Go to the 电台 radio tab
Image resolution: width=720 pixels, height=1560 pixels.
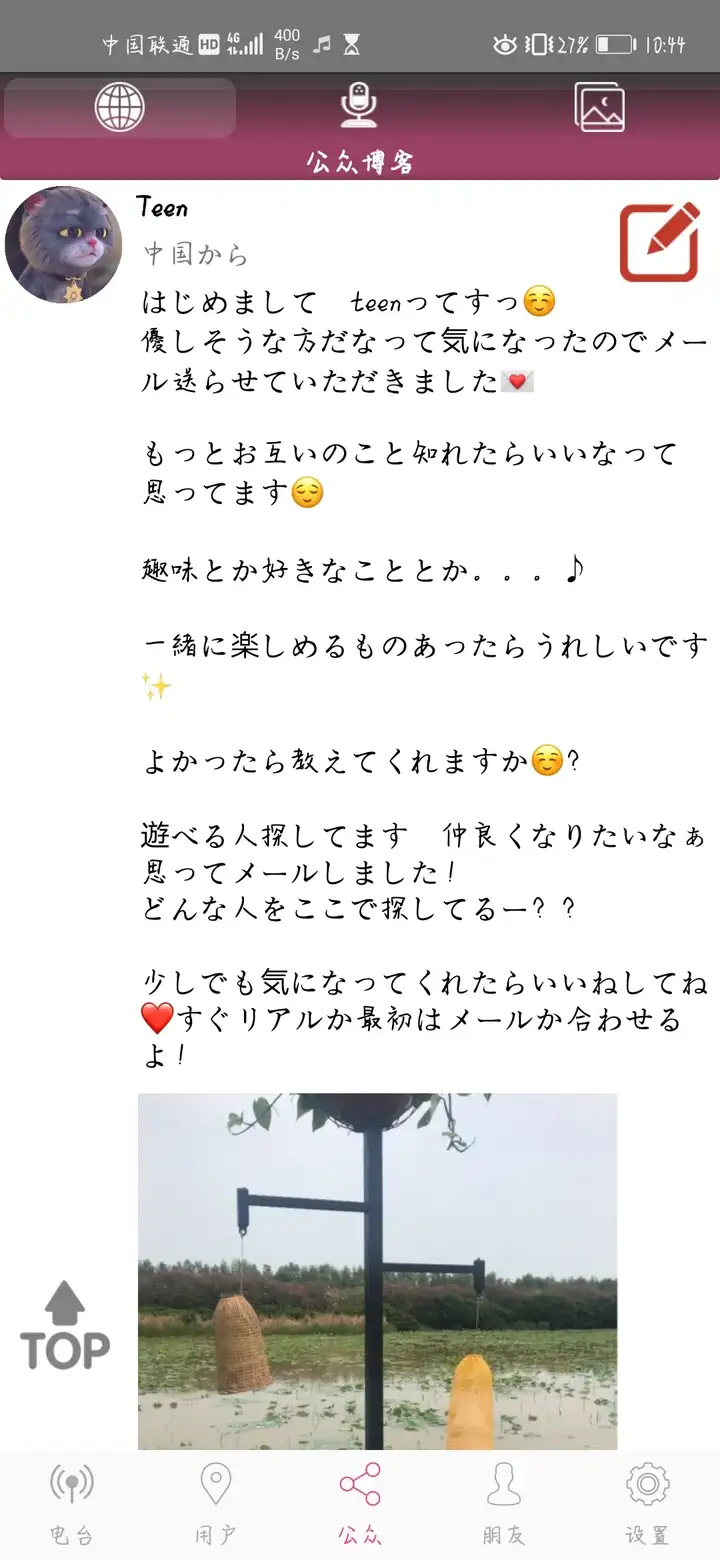(72, 1503)
